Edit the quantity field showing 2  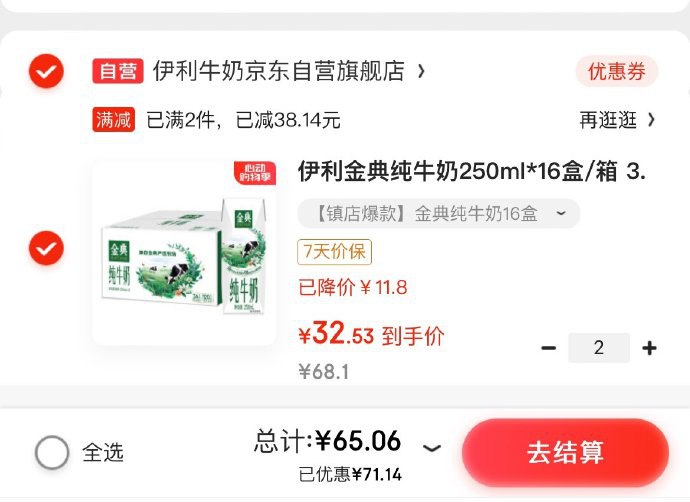599,348
